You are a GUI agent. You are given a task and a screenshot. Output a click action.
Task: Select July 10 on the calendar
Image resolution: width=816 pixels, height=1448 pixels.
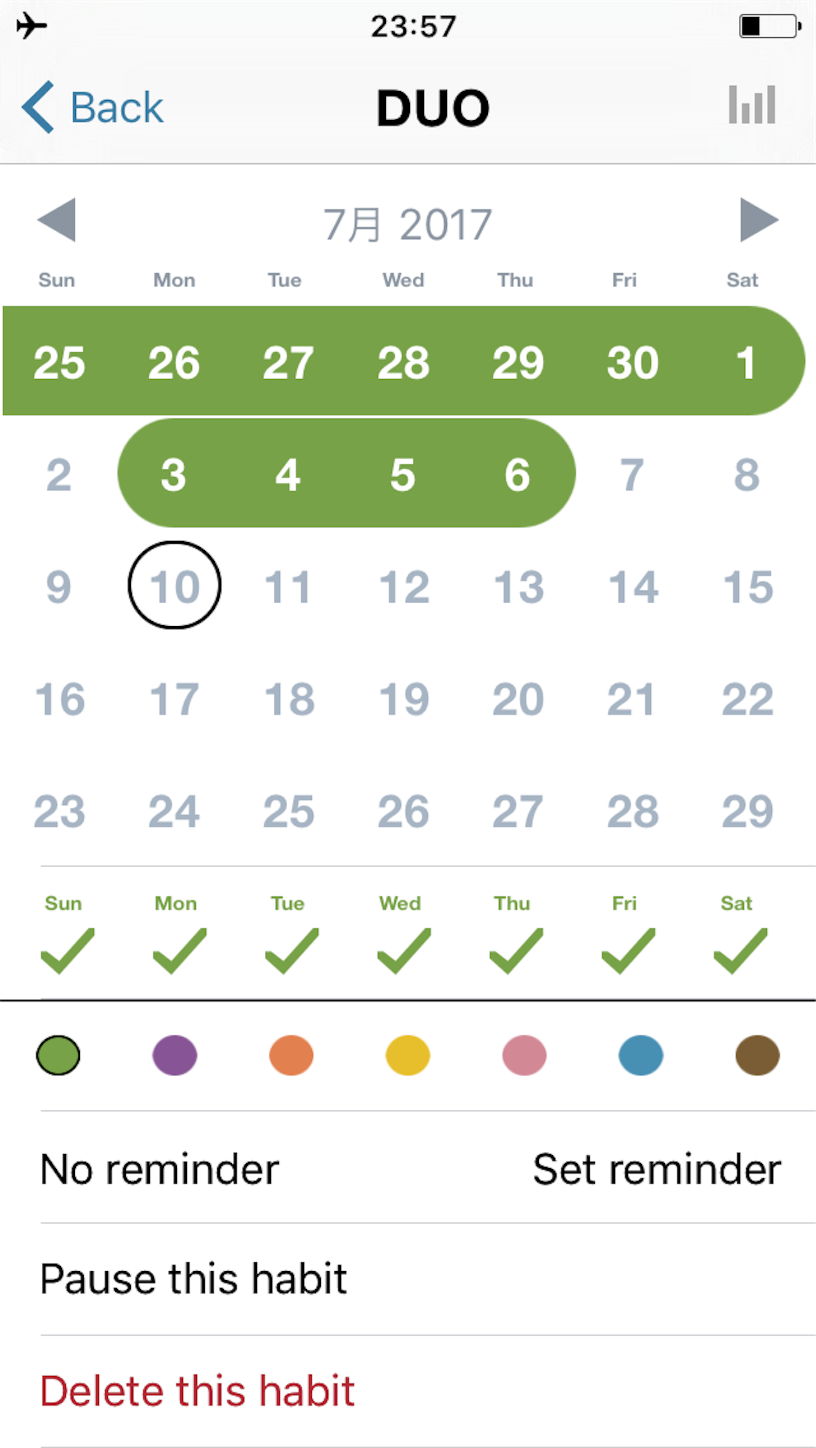coord(175,585)
